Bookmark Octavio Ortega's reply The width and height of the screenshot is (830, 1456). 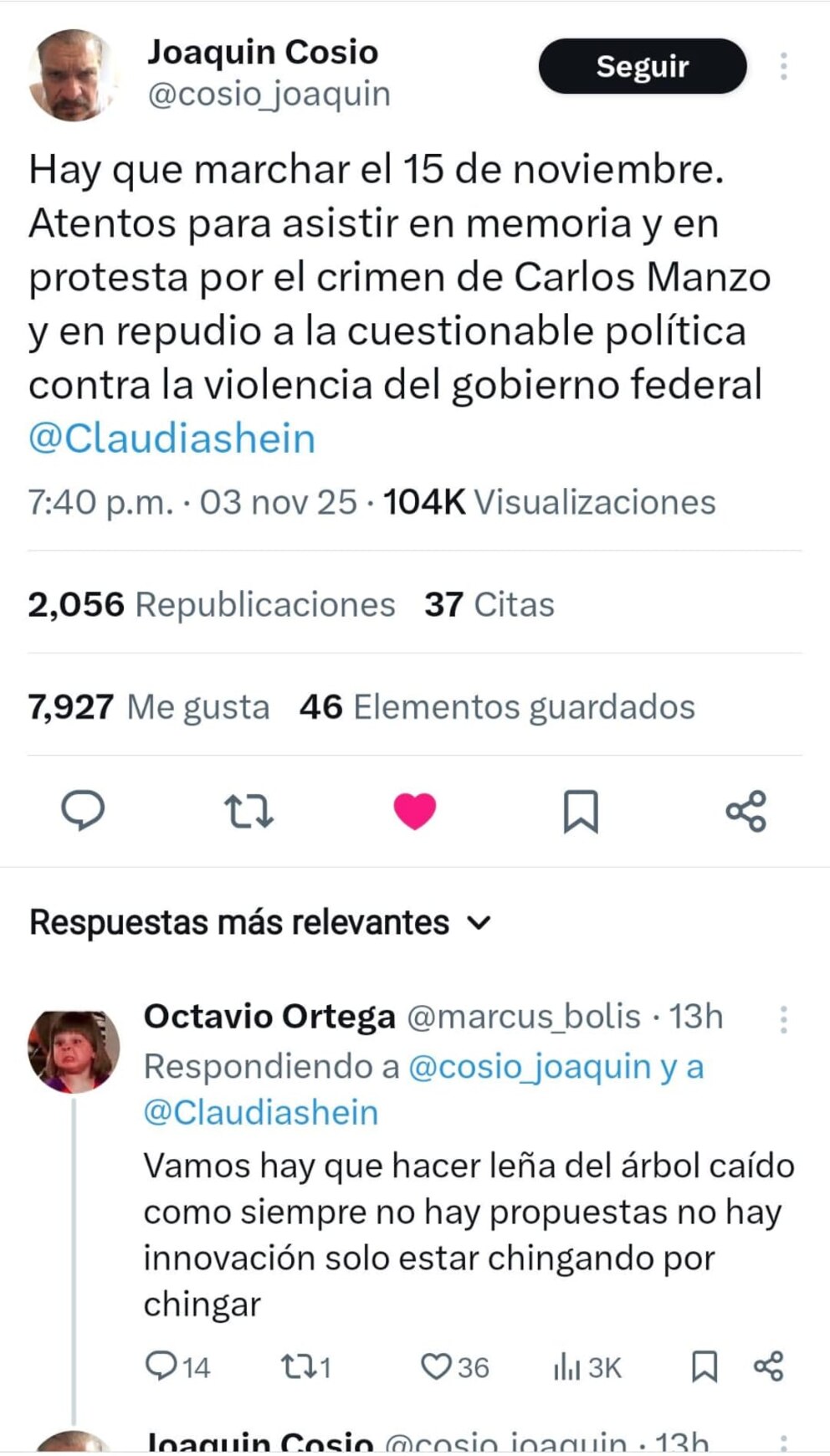(x=704, y=1366)
